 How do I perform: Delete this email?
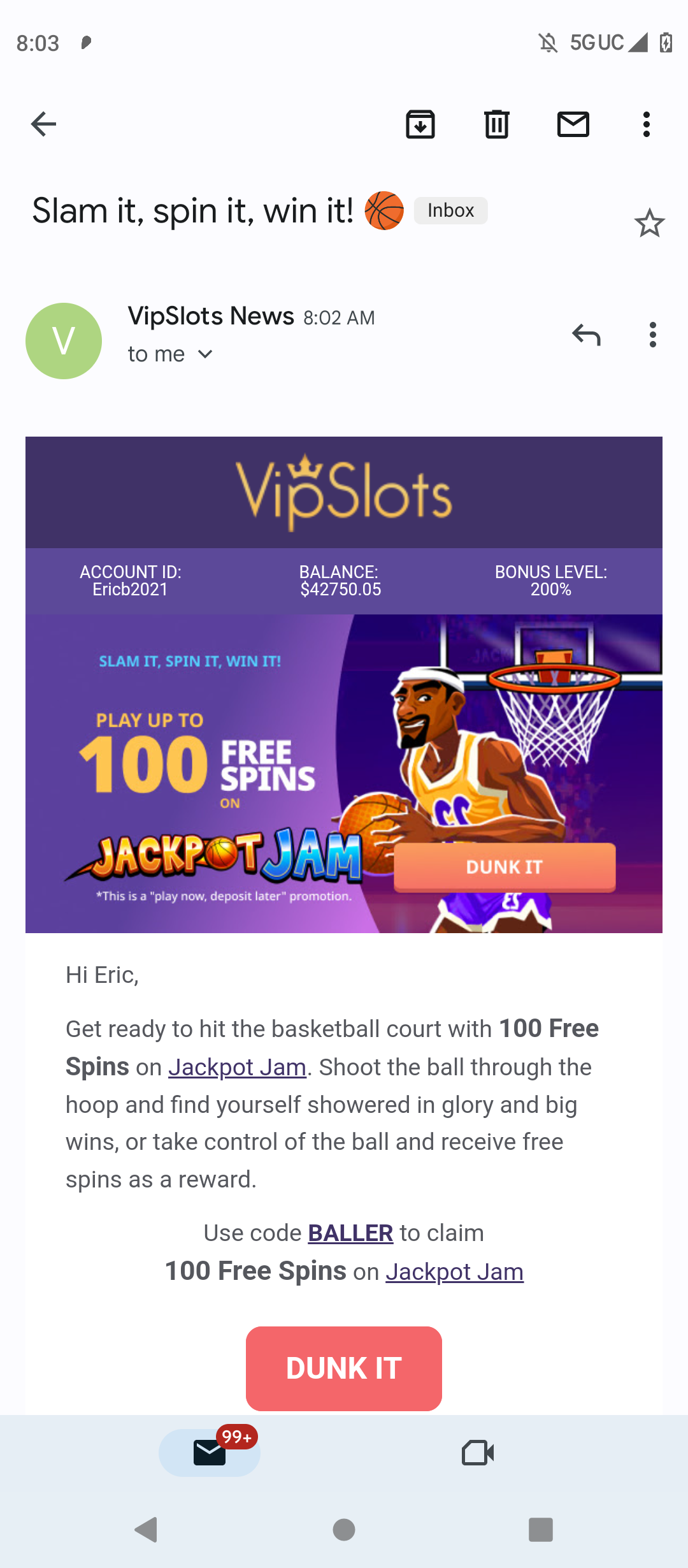(497, 124)
